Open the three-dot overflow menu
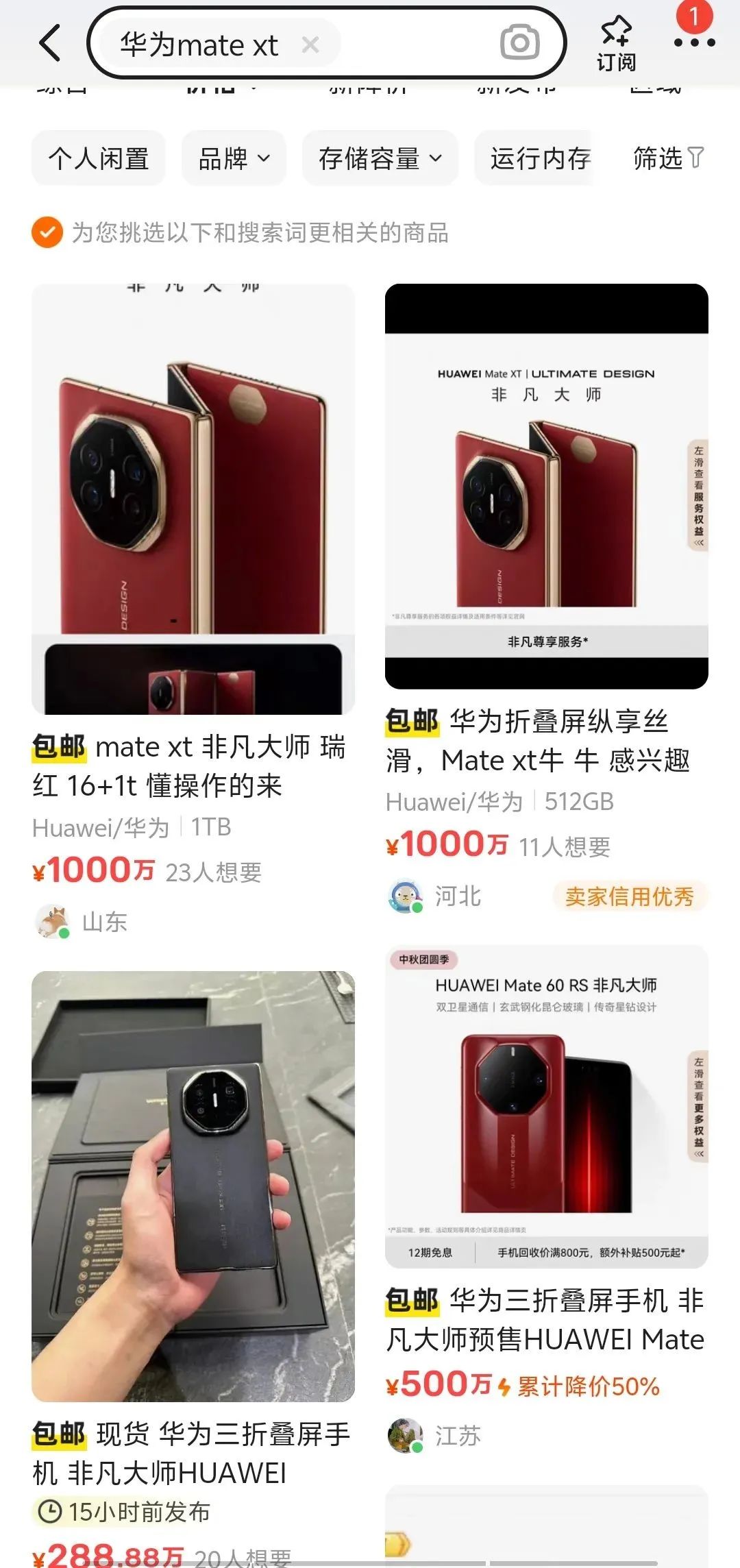Screen dimensions: 740x1568 693,42
